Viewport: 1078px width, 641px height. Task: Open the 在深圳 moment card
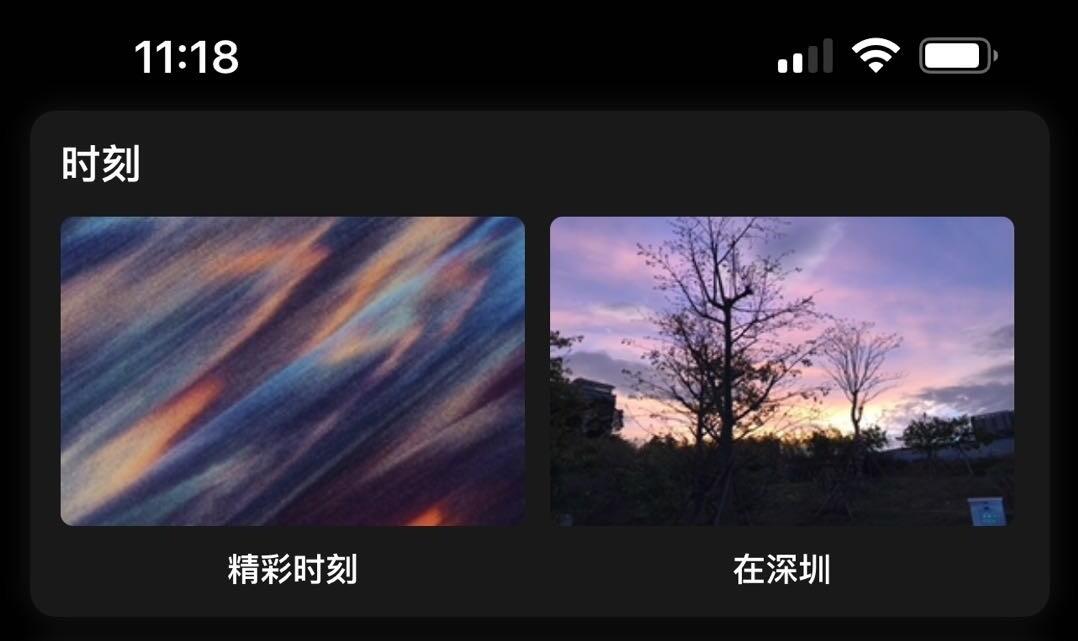point(781,371)
